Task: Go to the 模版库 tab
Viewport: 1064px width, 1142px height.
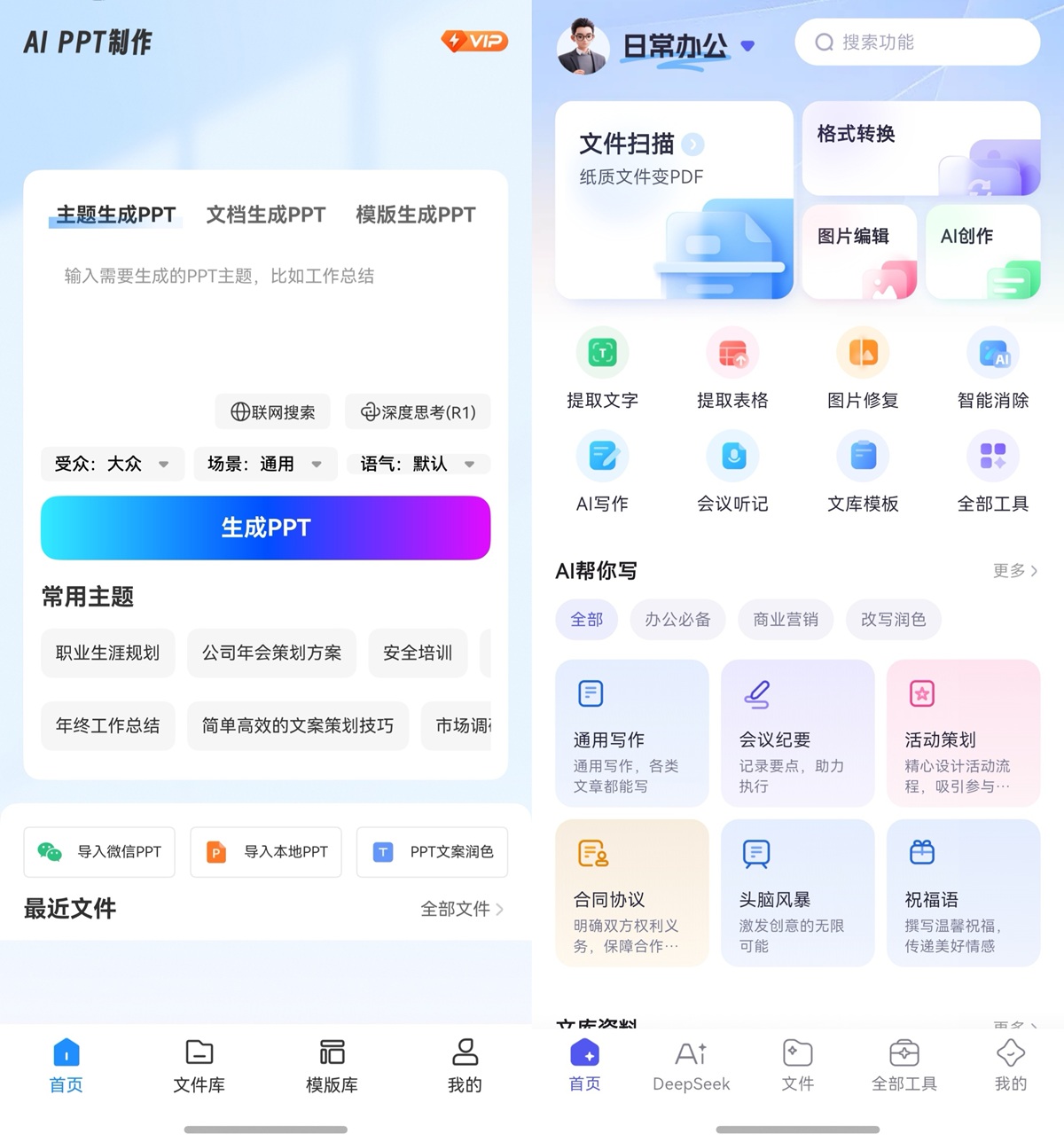Action: click(332, 1065)
